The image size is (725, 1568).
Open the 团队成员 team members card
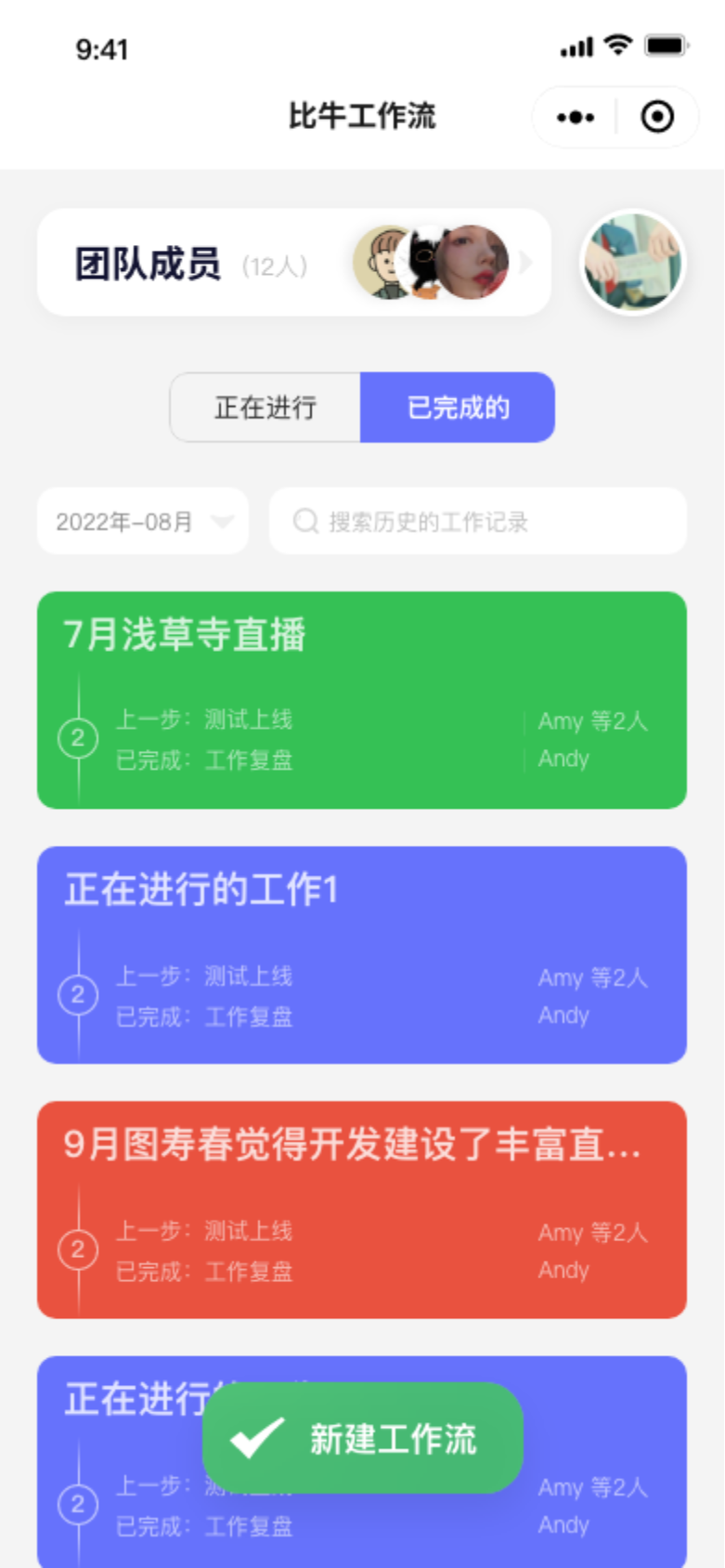(293, 263)
